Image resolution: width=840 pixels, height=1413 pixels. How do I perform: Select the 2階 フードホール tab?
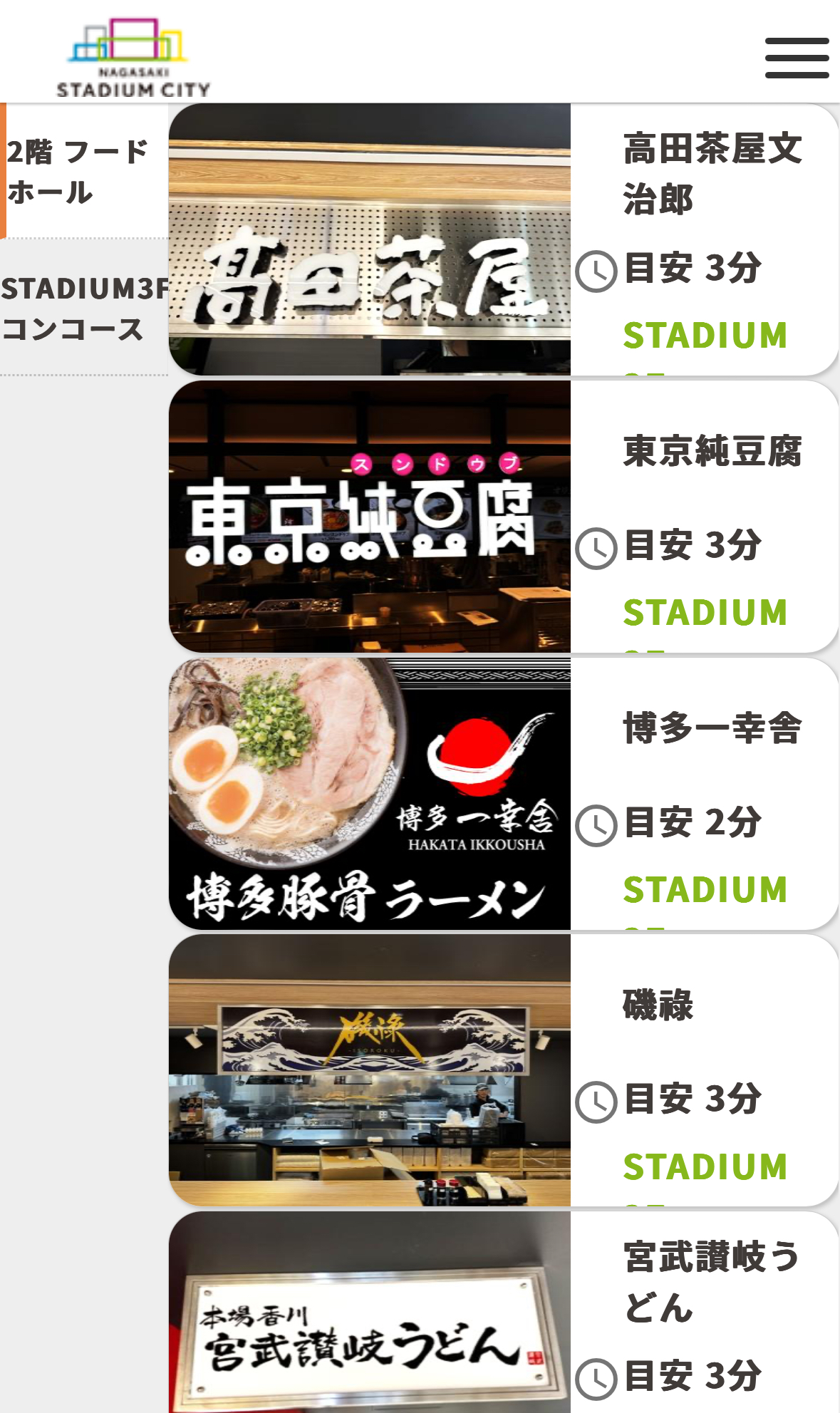pyautogui.click(x=84, y=171)
